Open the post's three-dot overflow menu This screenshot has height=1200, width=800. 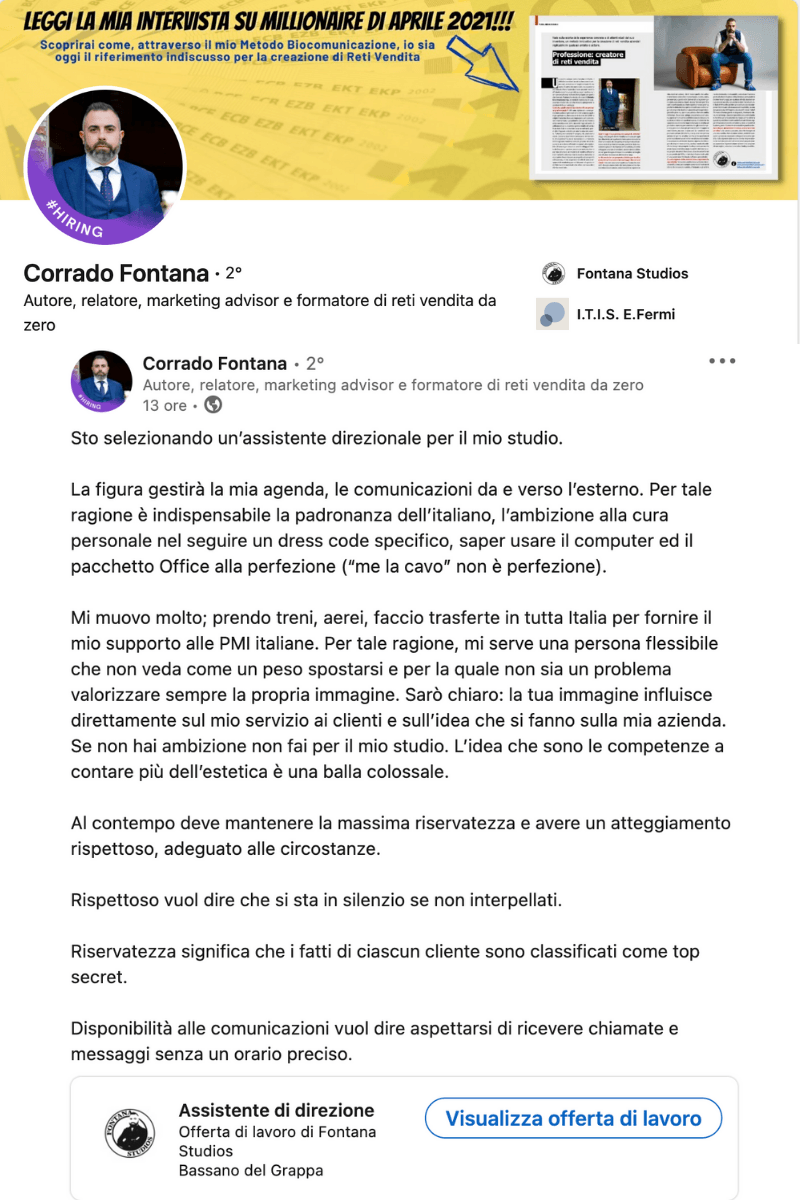[x=721, y=361]
